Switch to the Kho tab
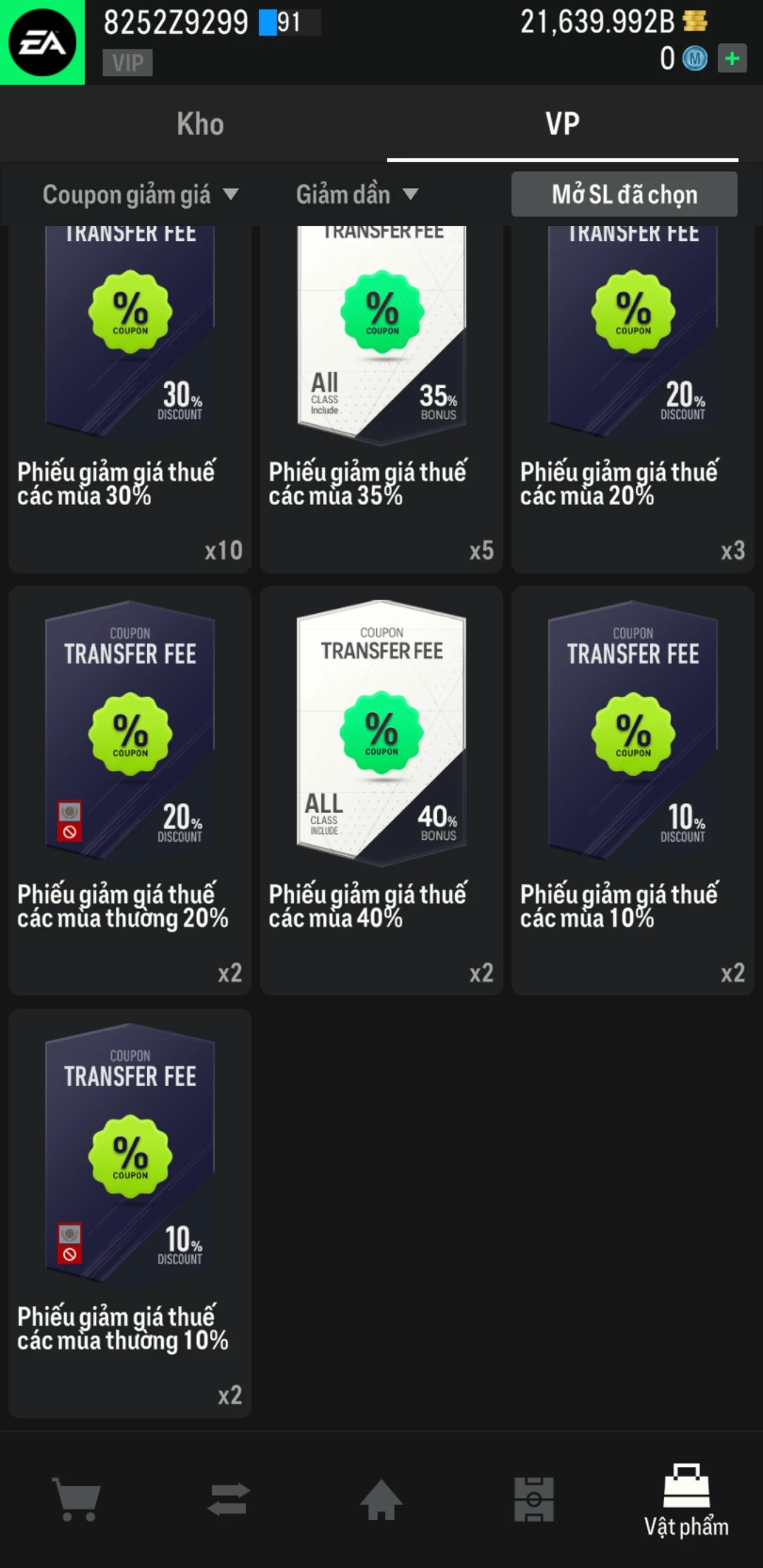 tap(200, 124)
